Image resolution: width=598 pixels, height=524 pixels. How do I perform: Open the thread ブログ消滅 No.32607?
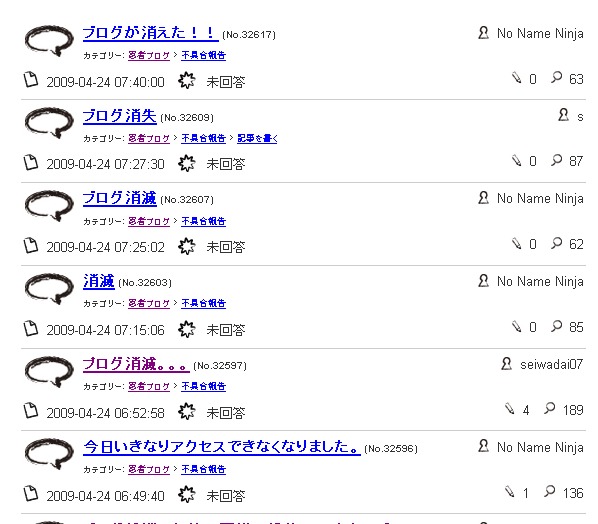(x=119, y=198)
